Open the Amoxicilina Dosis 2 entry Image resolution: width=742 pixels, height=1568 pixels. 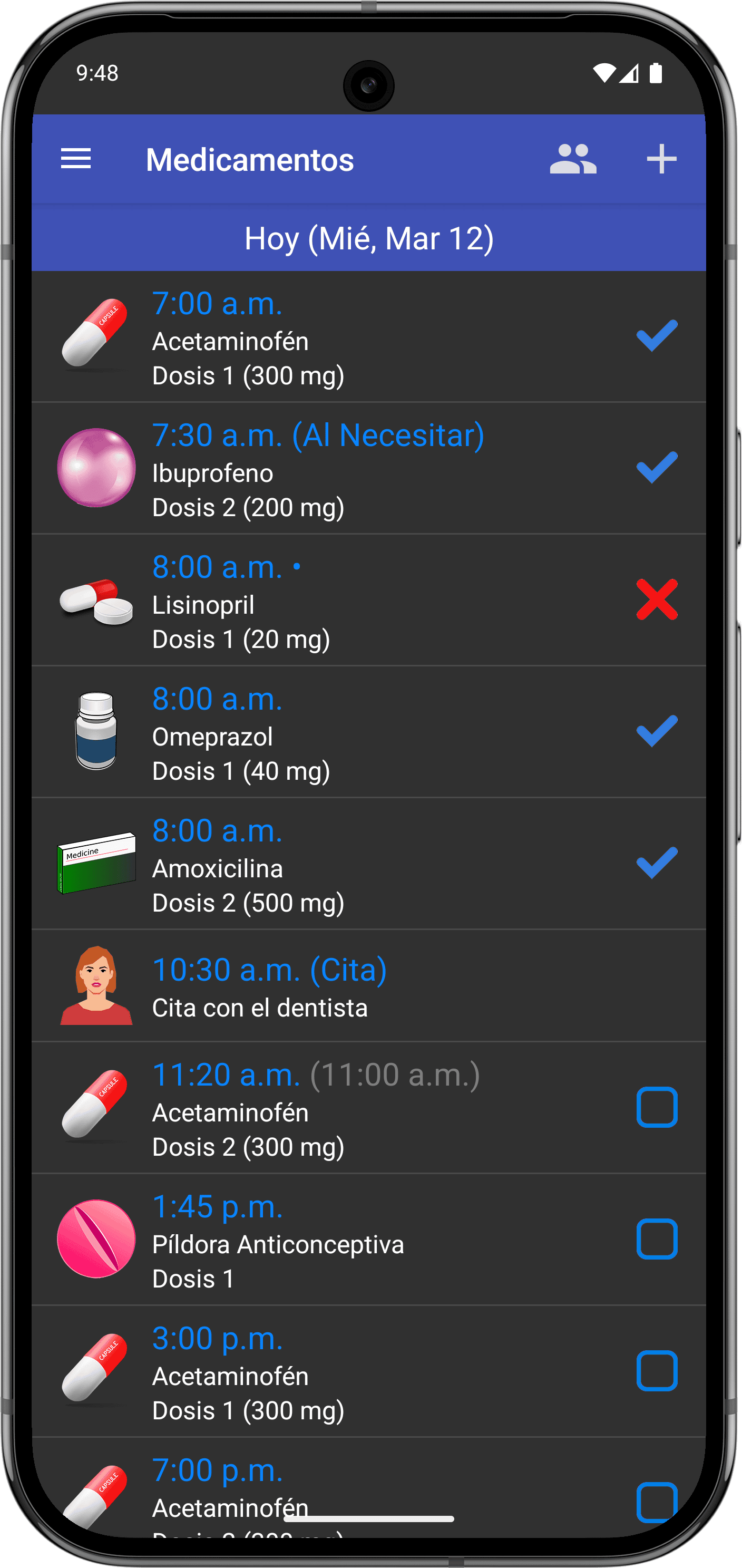tap(368, 864)
